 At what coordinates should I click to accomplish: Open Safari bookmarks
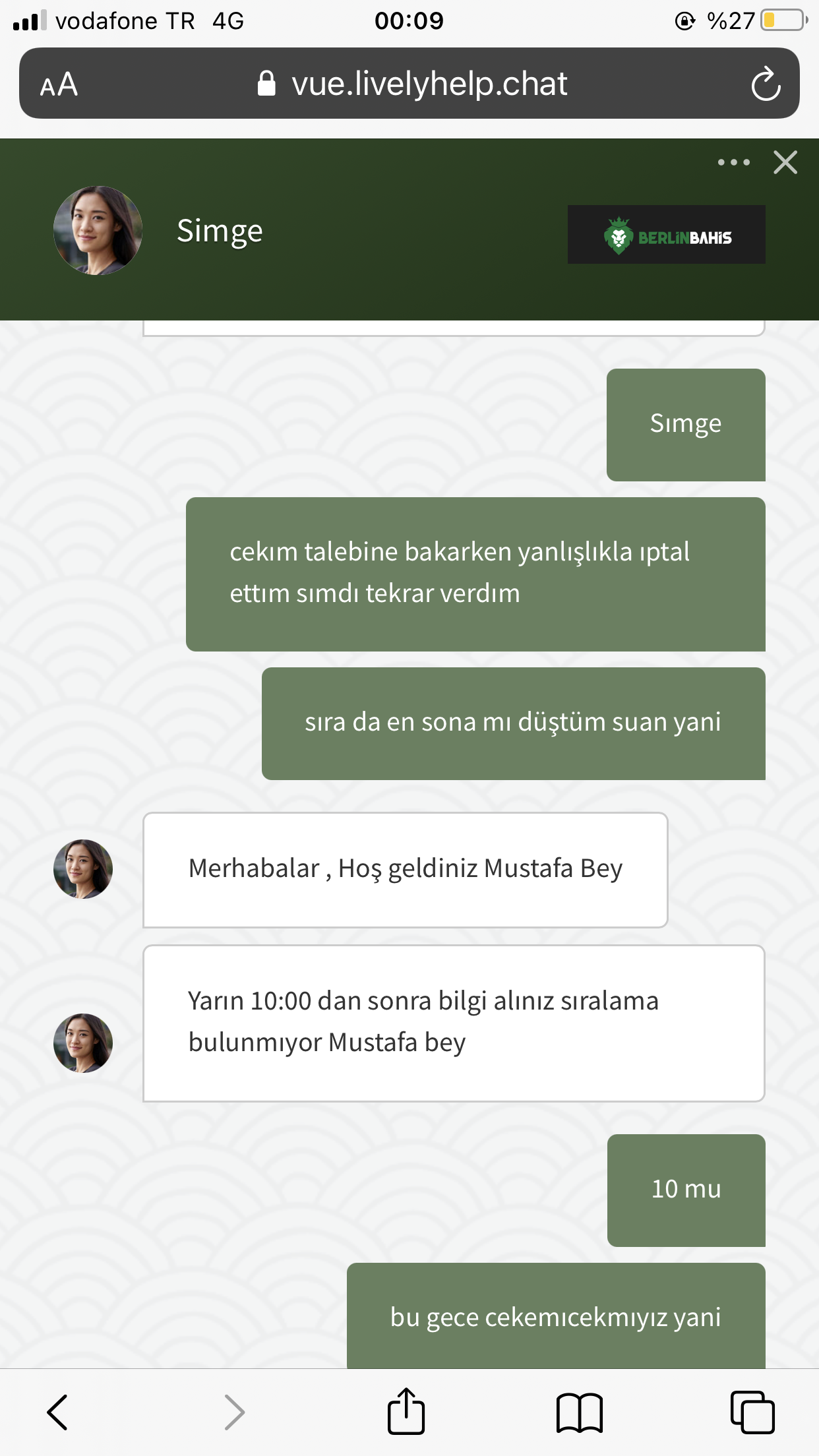tap(579, 1412)
